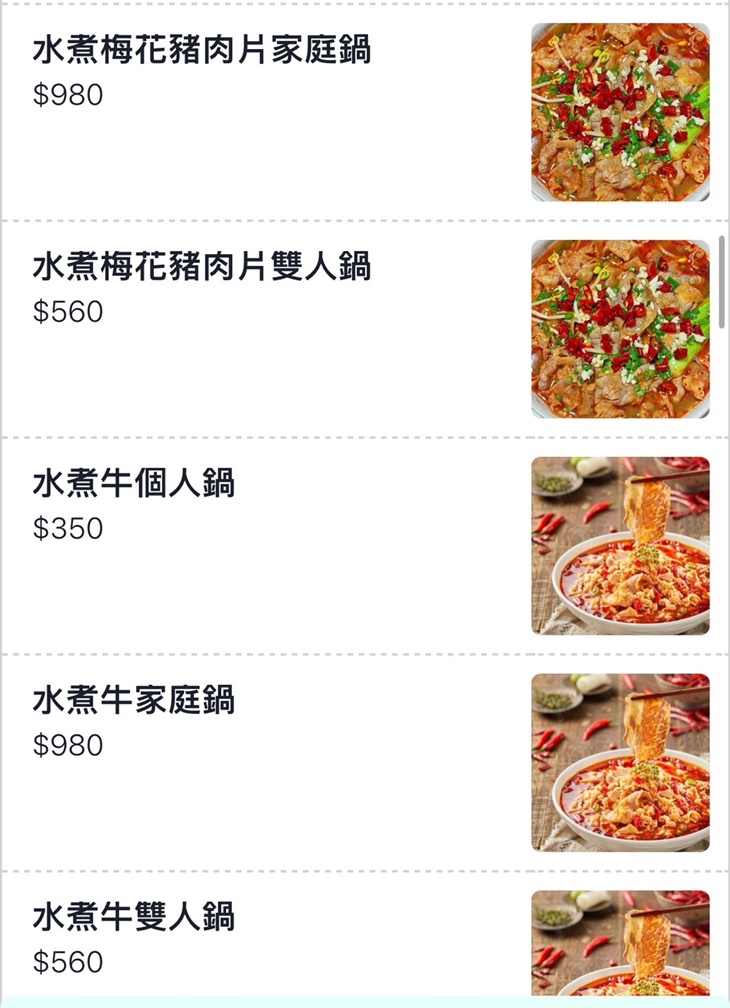Open the 水煮梅花豬肉片家庭鍋 food photo
The image size is (730, 1008).
620,110
